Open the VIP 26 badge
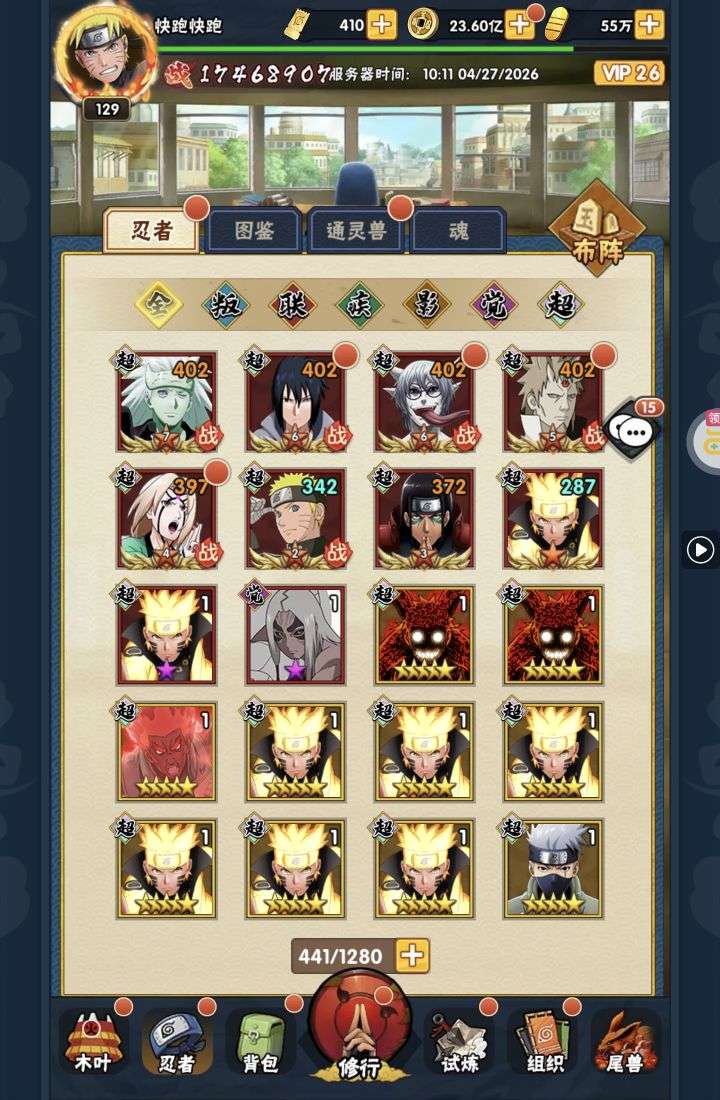720x1100 pixels. coord(628,73)
